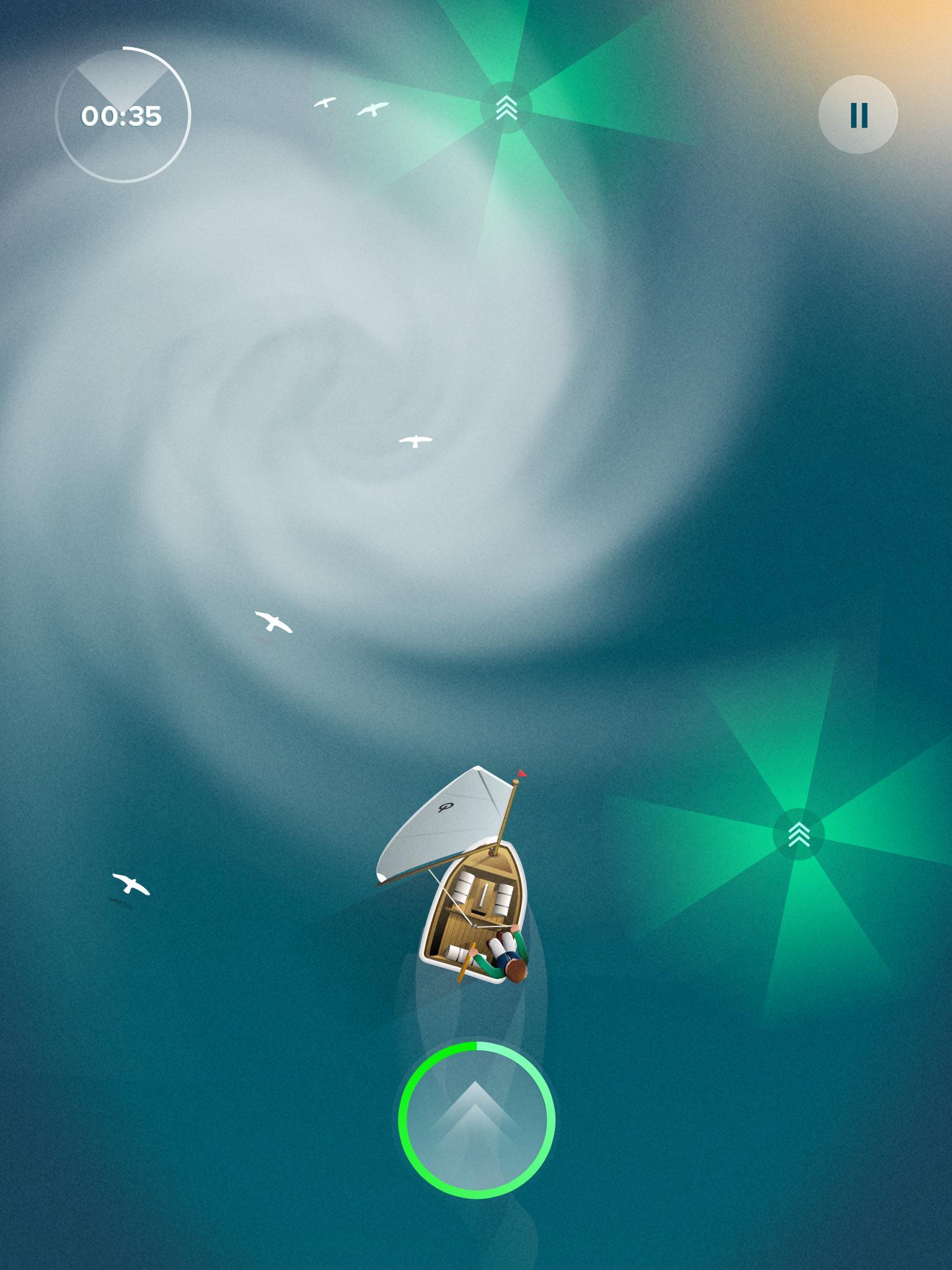
Task: Pause the sailing game
Action: 858,115
